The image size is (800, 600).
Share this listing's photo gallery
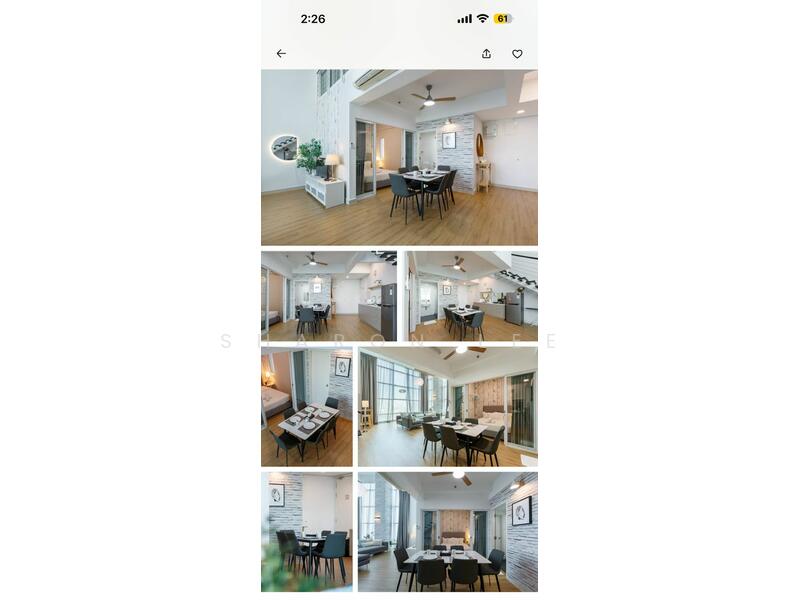point(486,54)
